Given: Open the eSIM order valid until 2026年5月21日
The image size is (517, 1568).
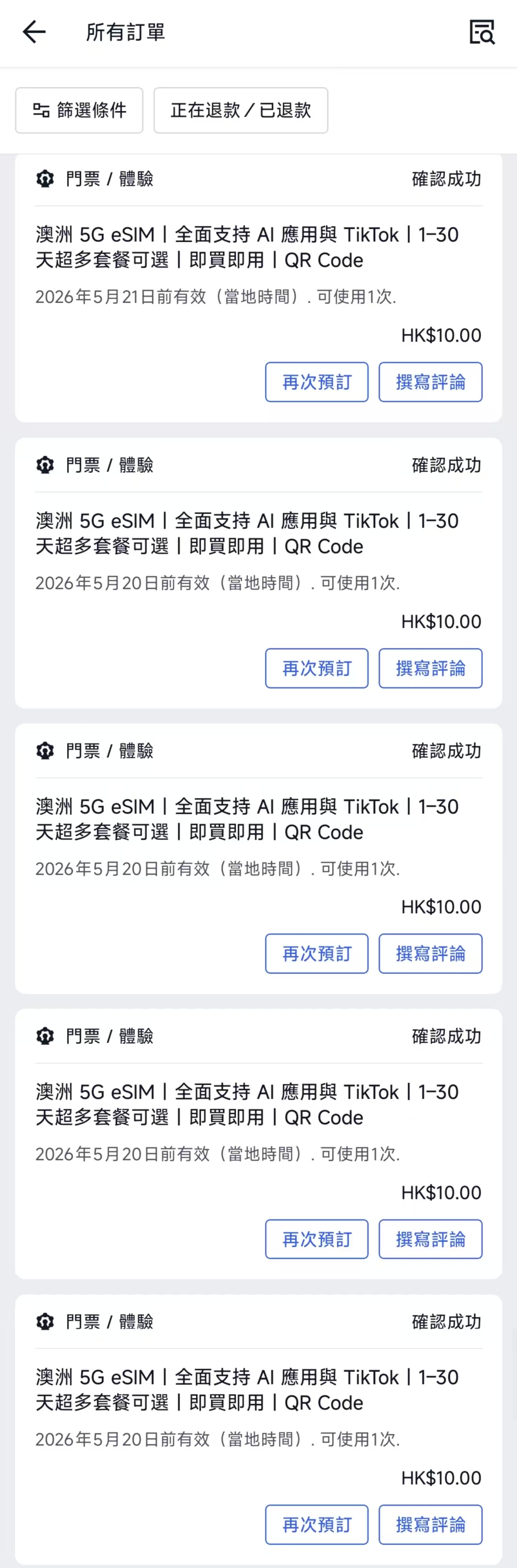Looking at the screenshot, I should click(x=246, y=247).
